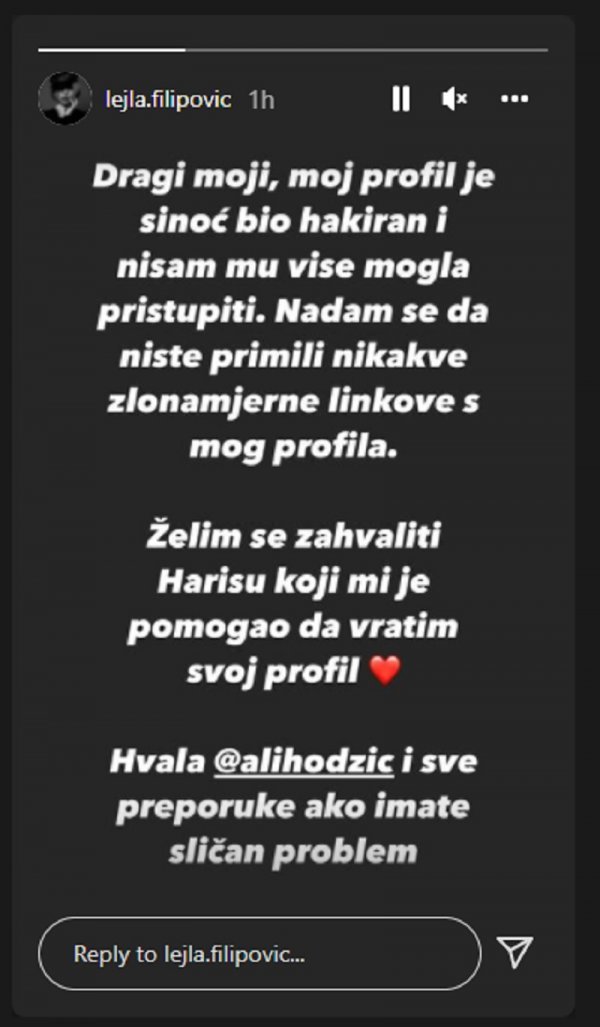The height and width of the screenshot is (1027, 600).
Task: Reply to lejla.filipovic message field
Action: (x=259, y=953)
